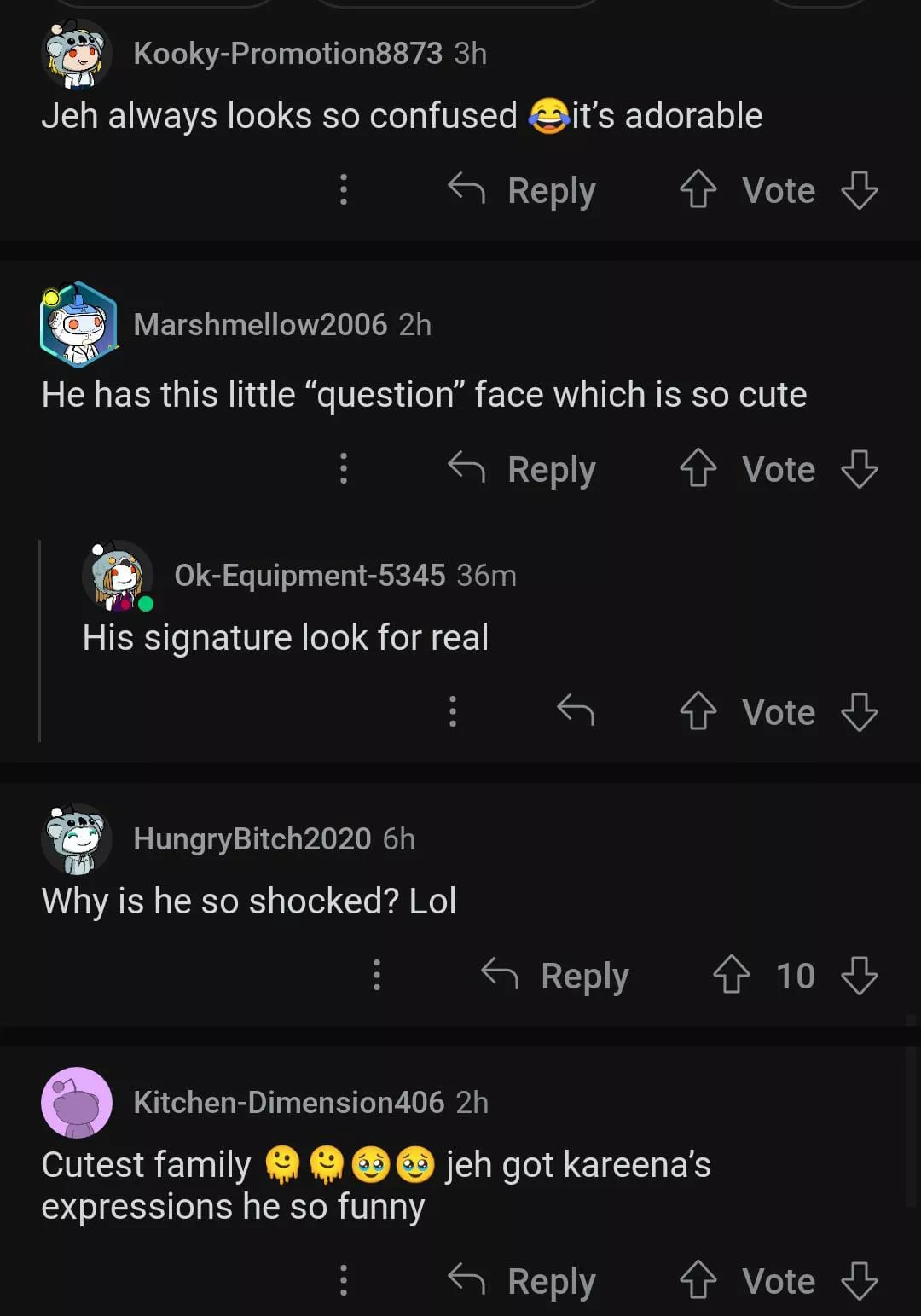Downvote Ok-Equipment-5345's comment

pos(859,712)
